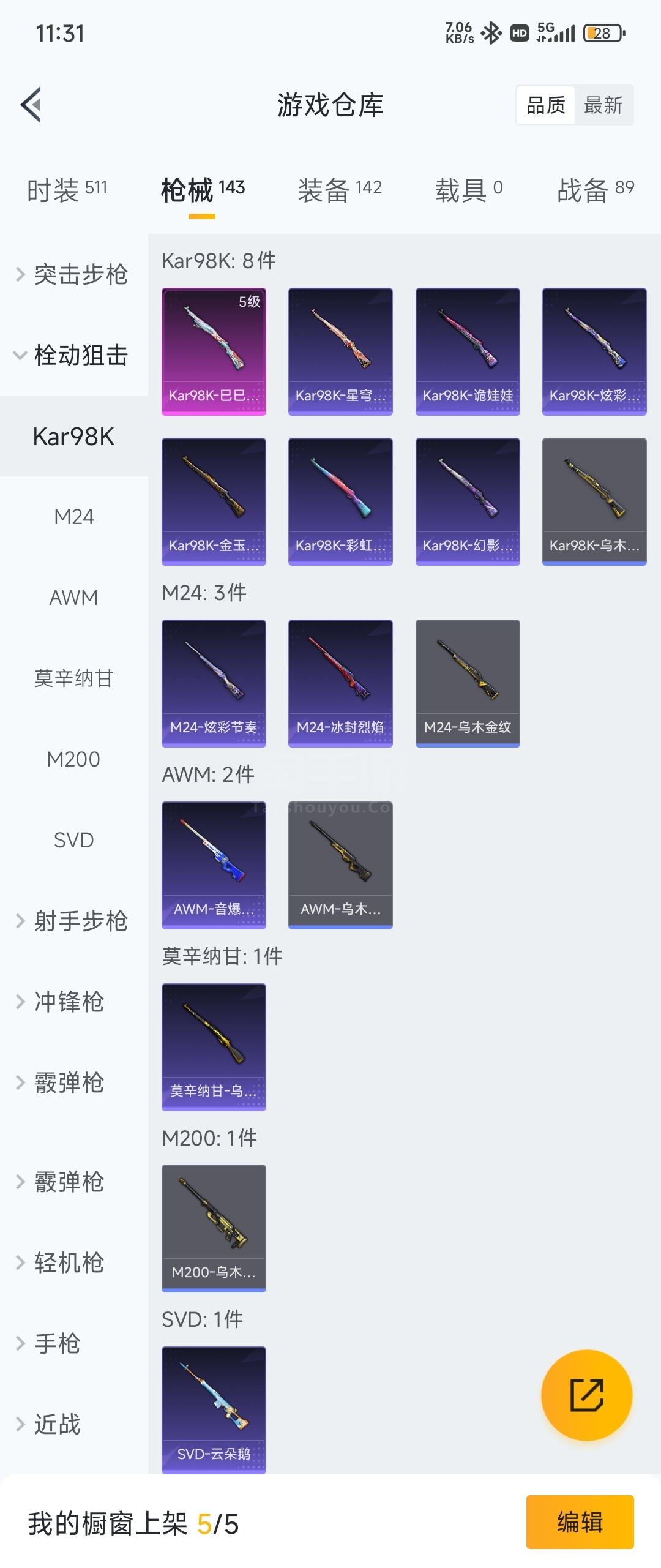
Task: View the M24-冰封烈焰 skin
Action: click(340, 683)
